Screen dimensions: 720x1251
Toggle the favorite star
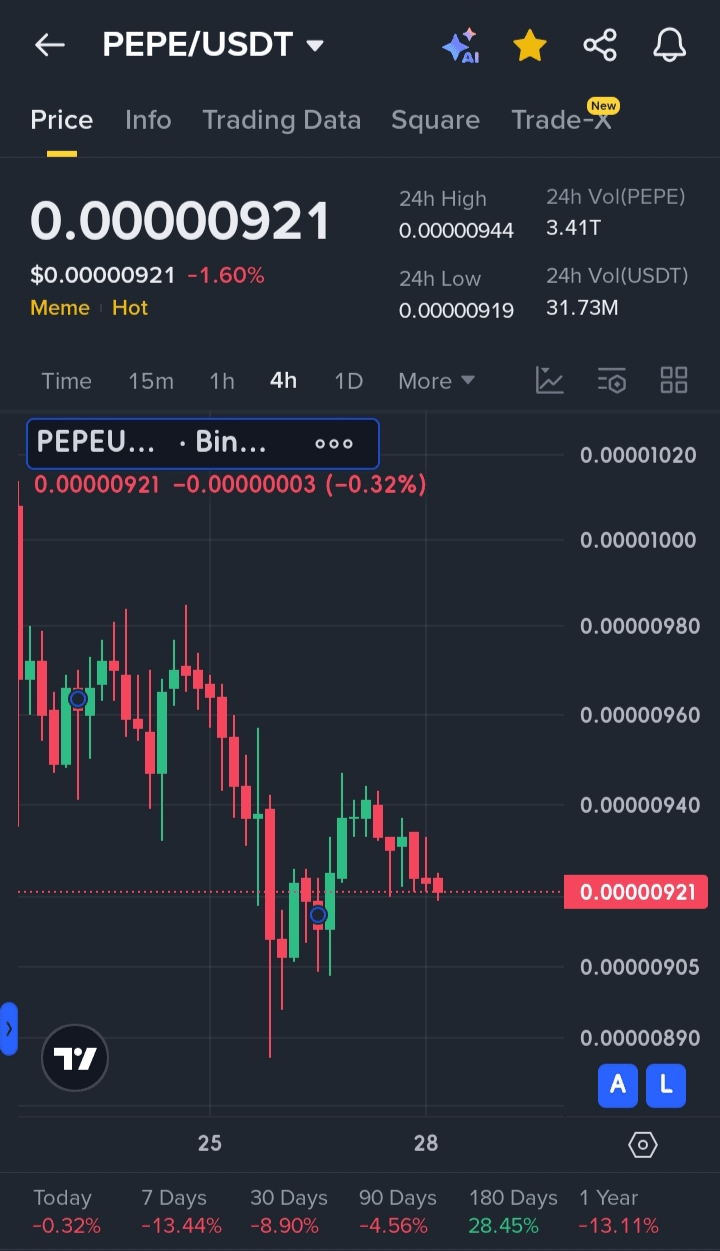[x=529, y=45]
